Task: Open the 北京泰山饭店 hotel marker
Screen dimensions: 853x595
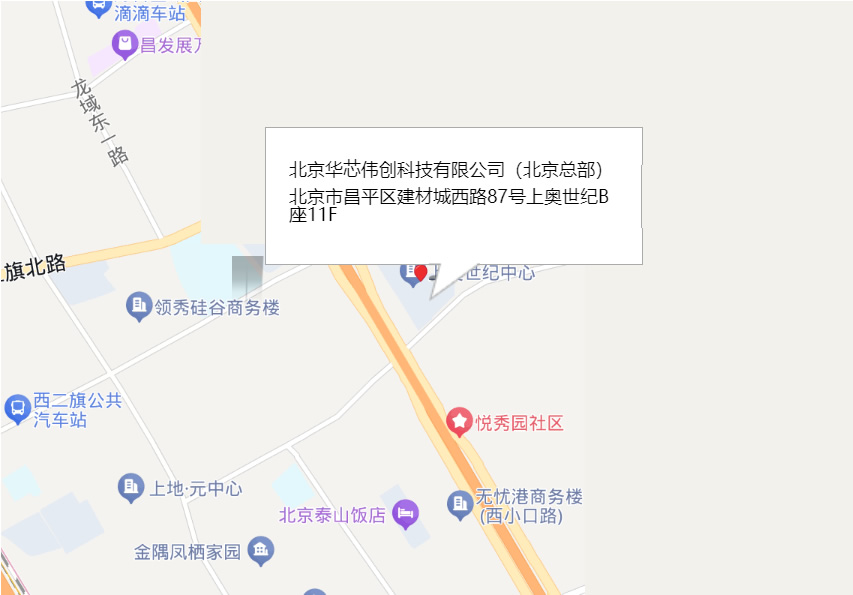Action: pos(404,515)
